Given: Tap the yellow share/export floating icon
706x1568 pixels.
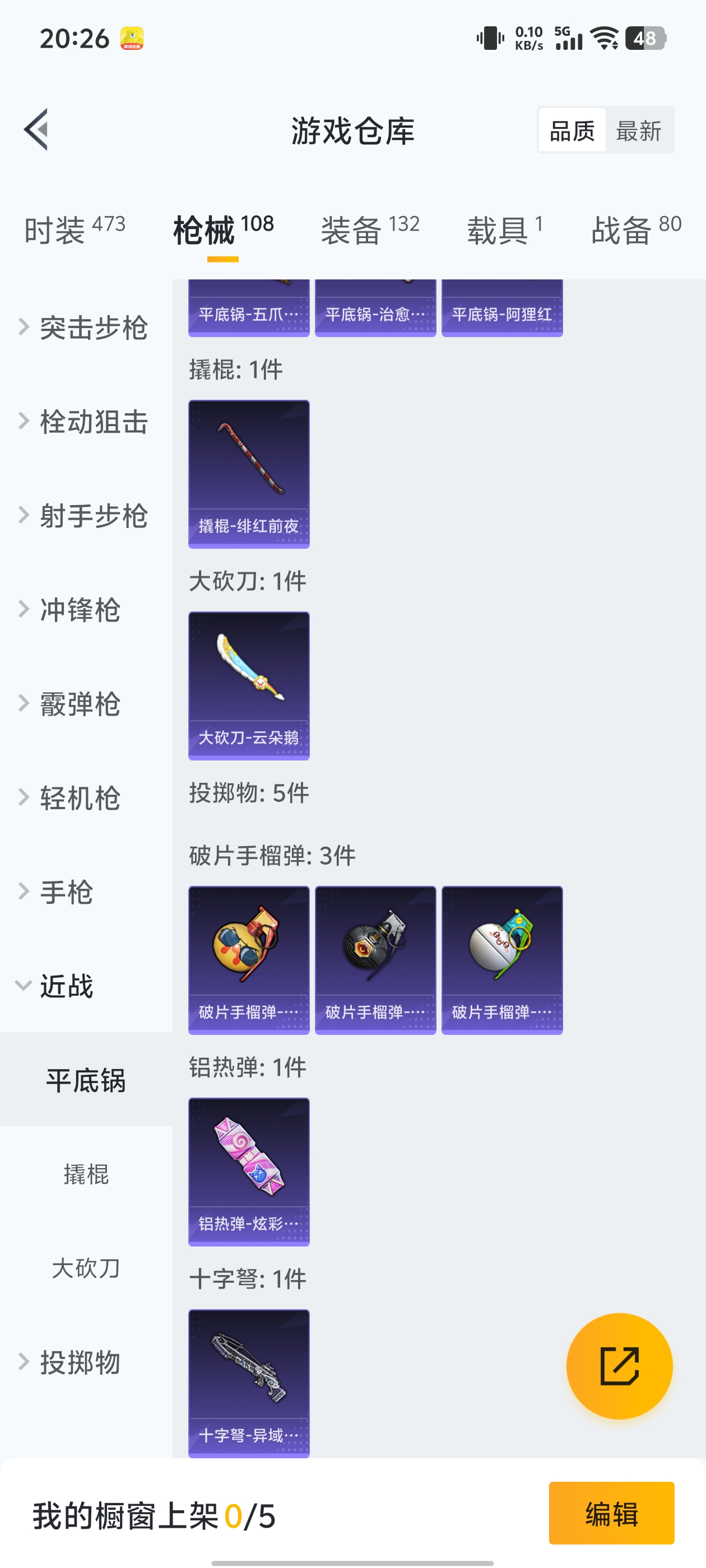Looking at the screenshot, I should tap(619, 1366).
